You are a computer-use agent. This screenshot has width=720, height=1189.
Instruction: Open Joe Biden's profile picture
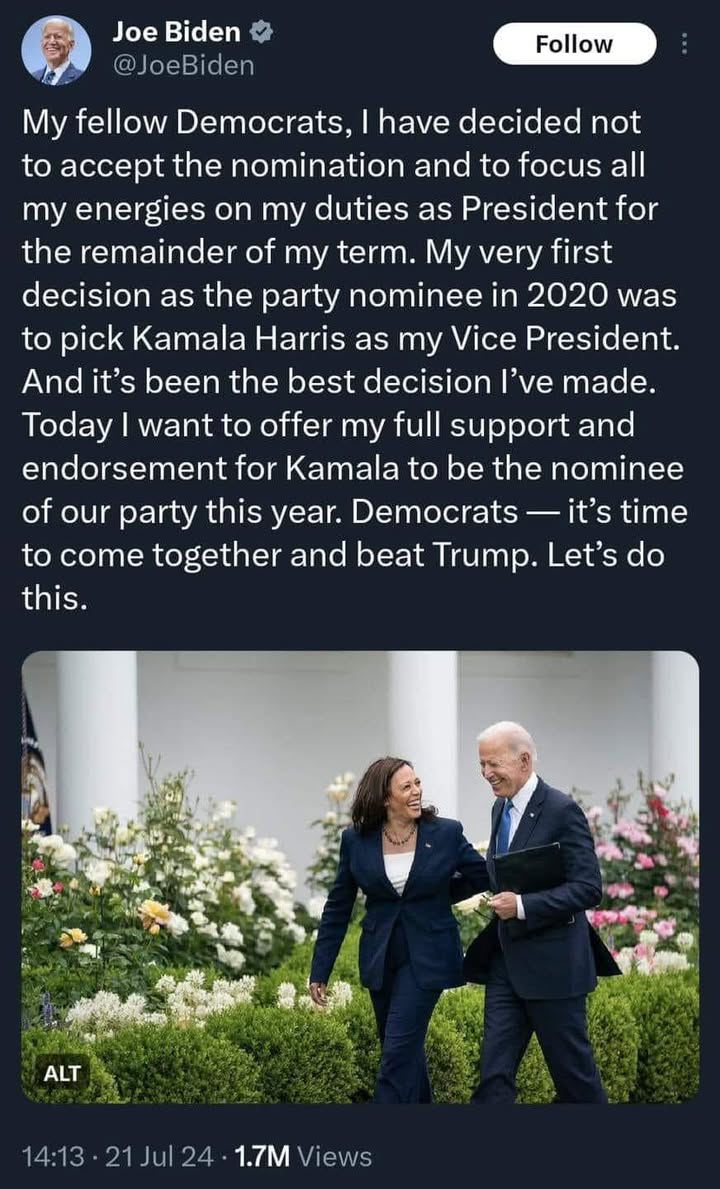(x=56, y=49)
